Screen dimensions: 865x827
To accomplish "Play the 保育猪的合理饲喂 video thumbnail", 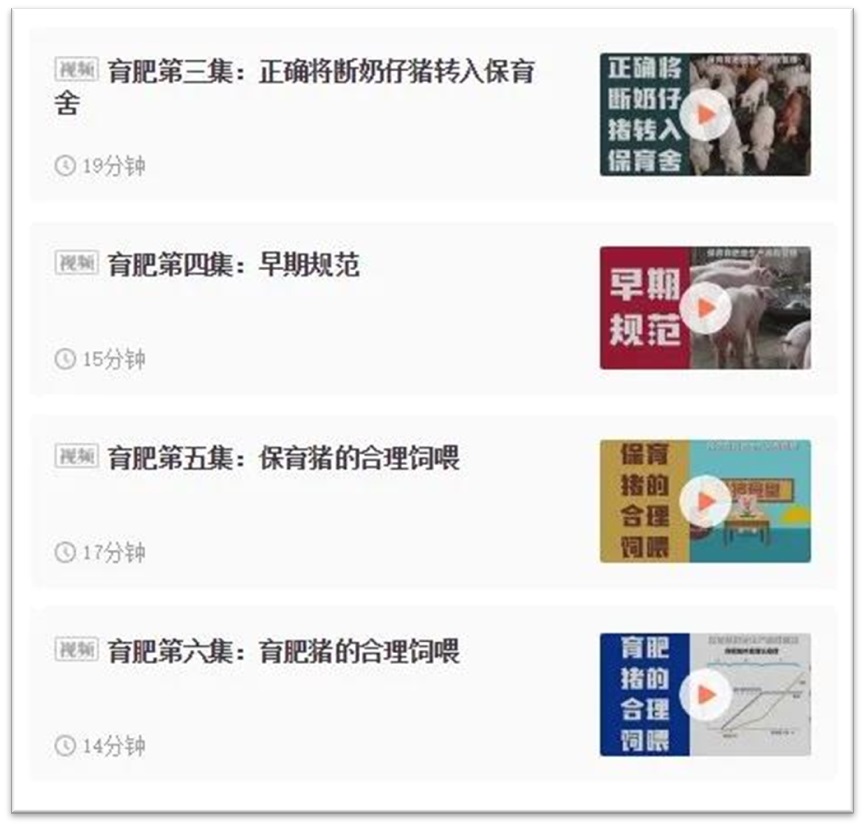I will [706, 501].
